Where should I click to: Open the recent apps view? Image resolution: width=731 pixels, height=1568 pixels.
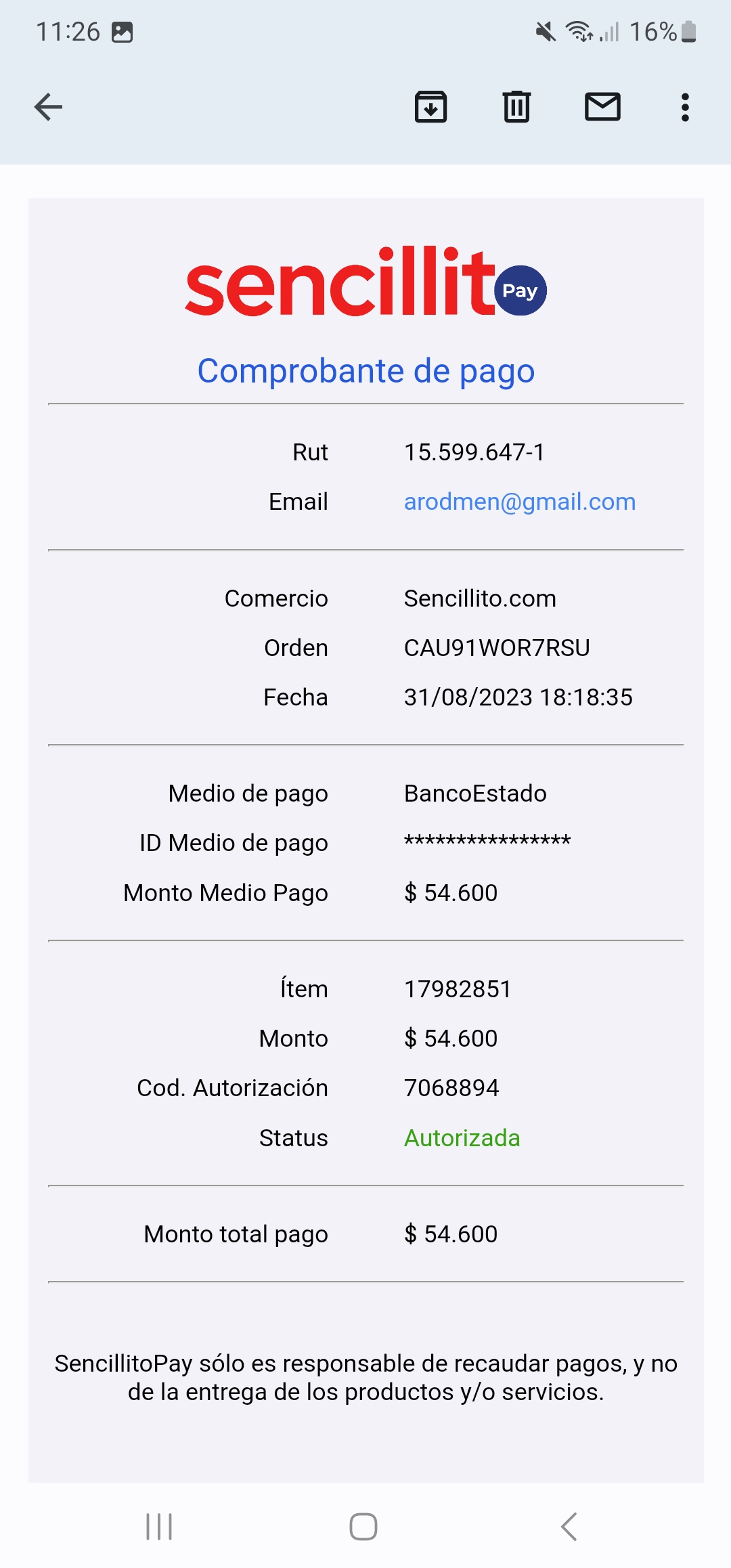159,1527
